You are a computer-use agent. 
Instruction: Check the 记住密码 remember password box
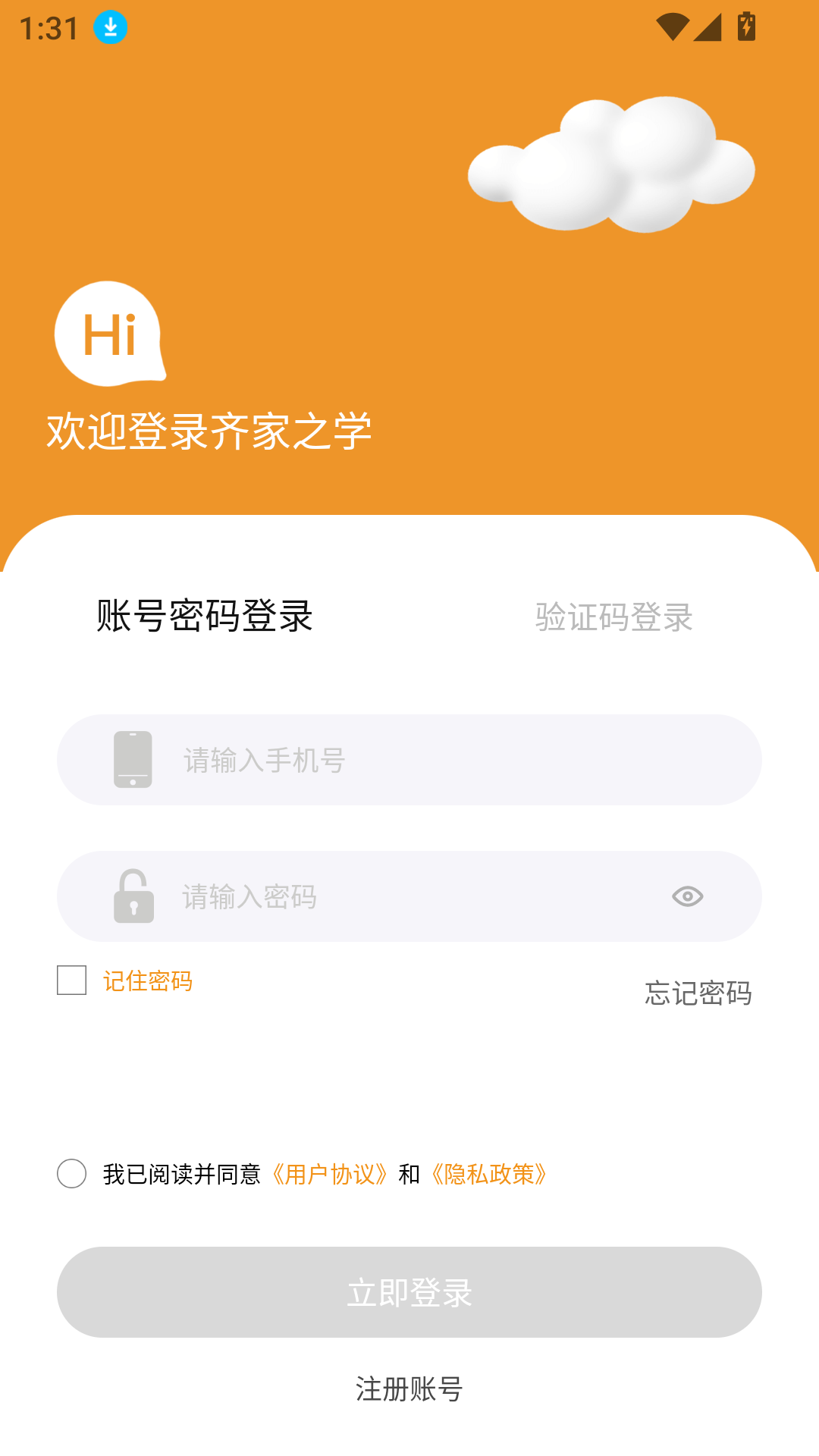point(71,981)
